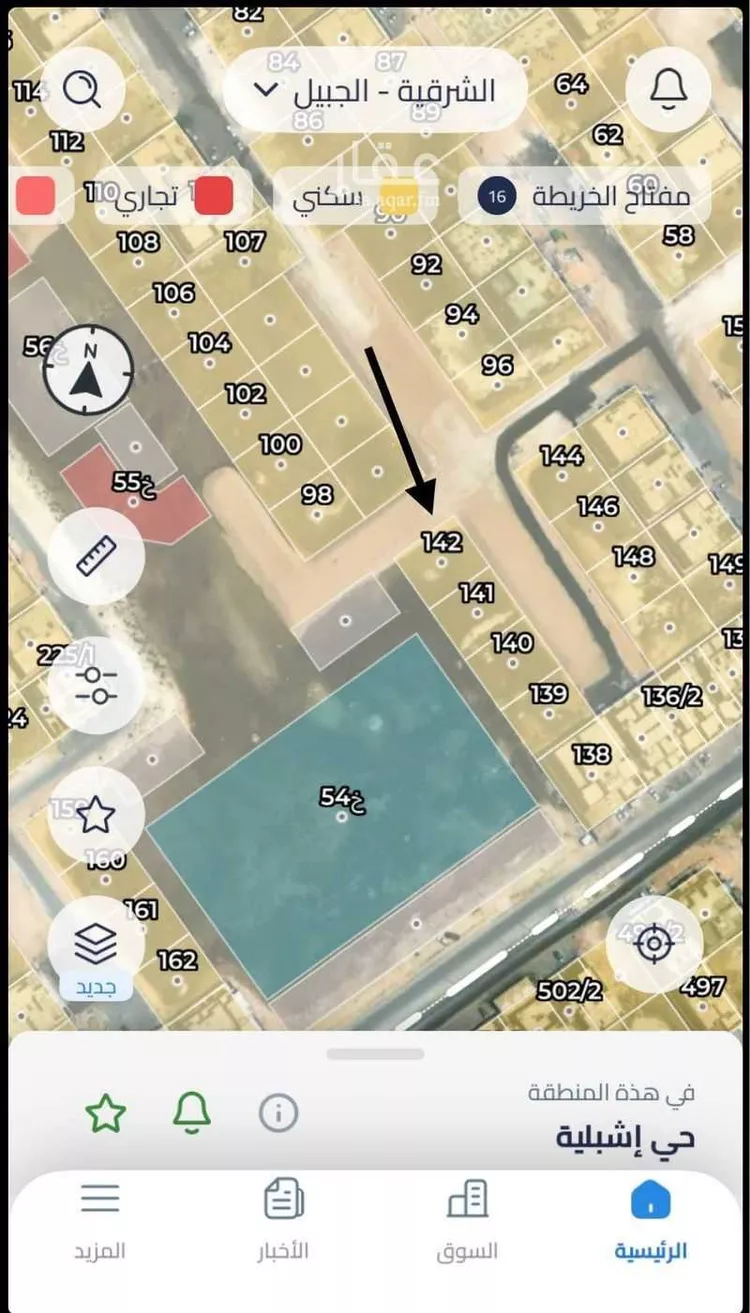
Task: Reset map orientation with the compass
Action: point(89,370)
